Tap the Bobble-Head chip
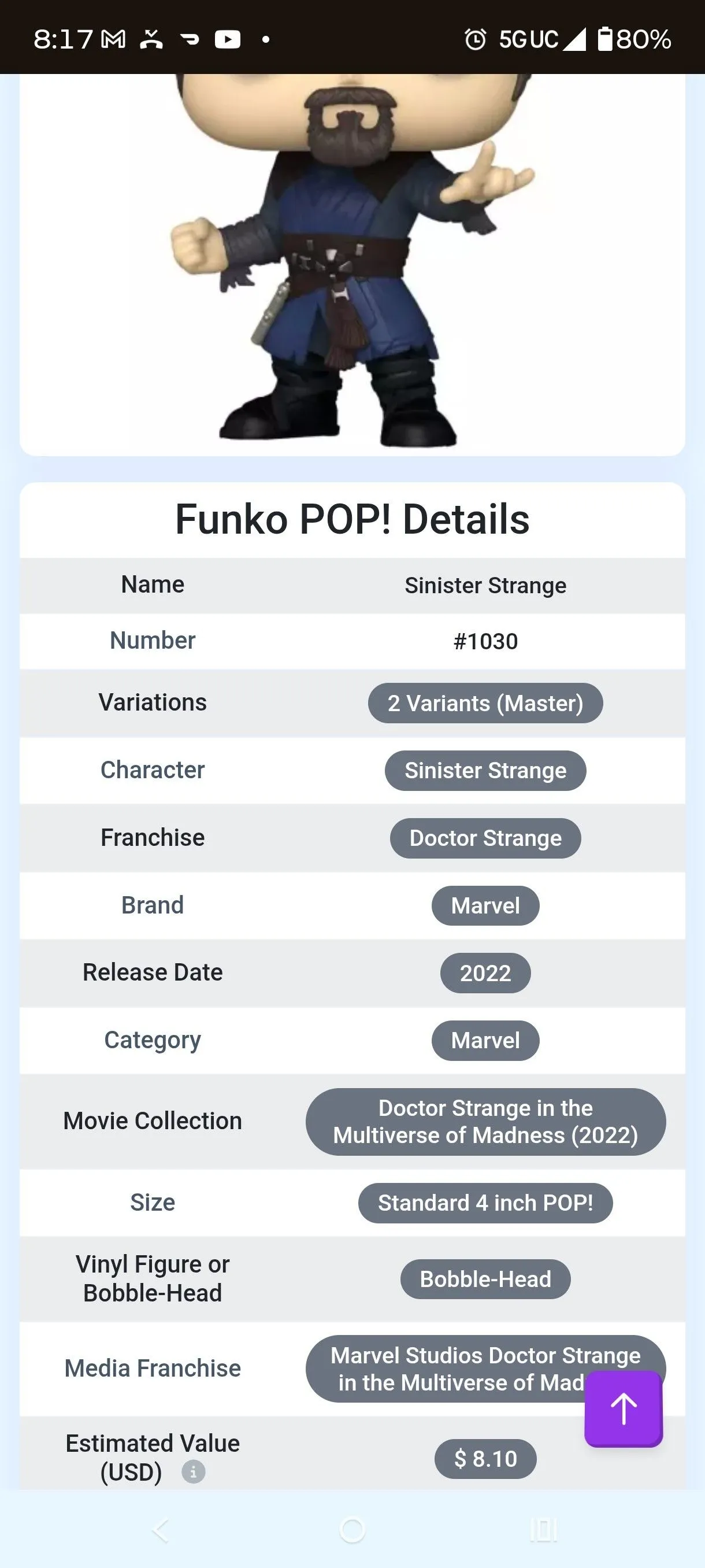The image size is (705, 1568). click(x=485, y=1279)
